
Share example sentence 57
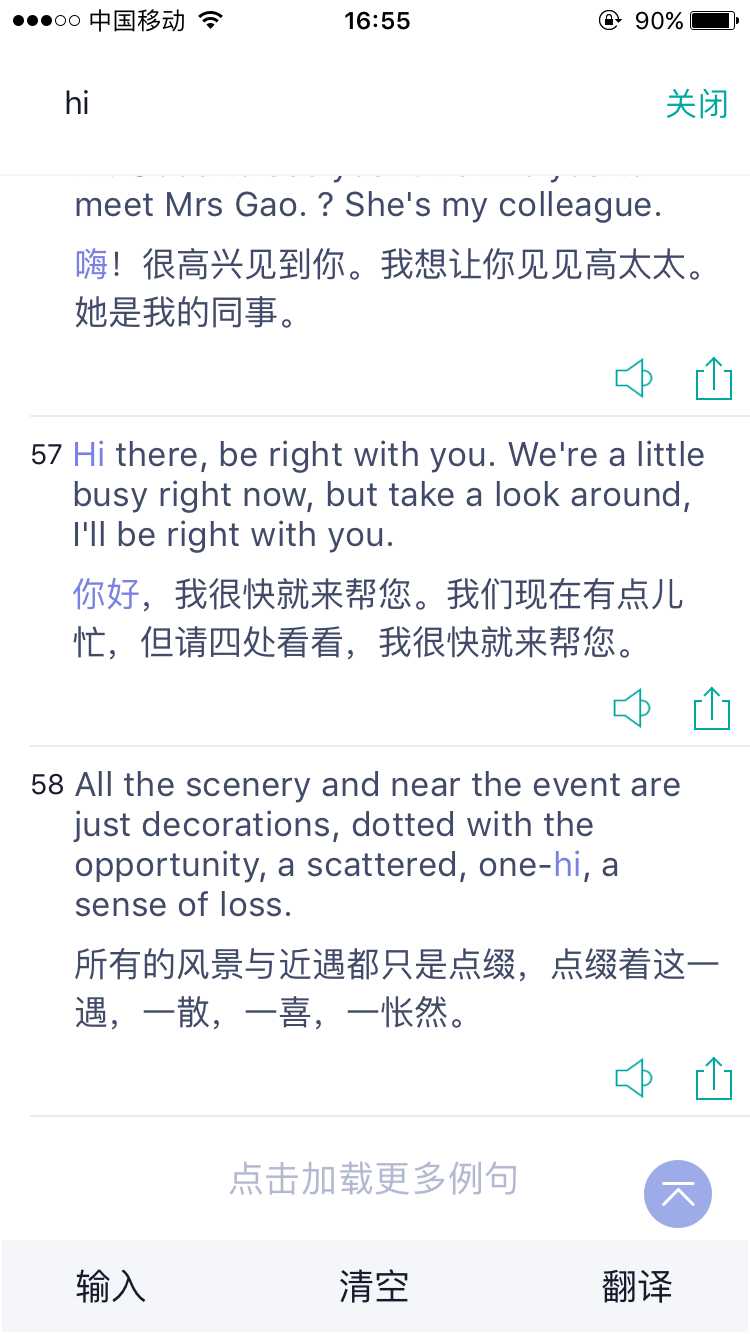(713, 709)
